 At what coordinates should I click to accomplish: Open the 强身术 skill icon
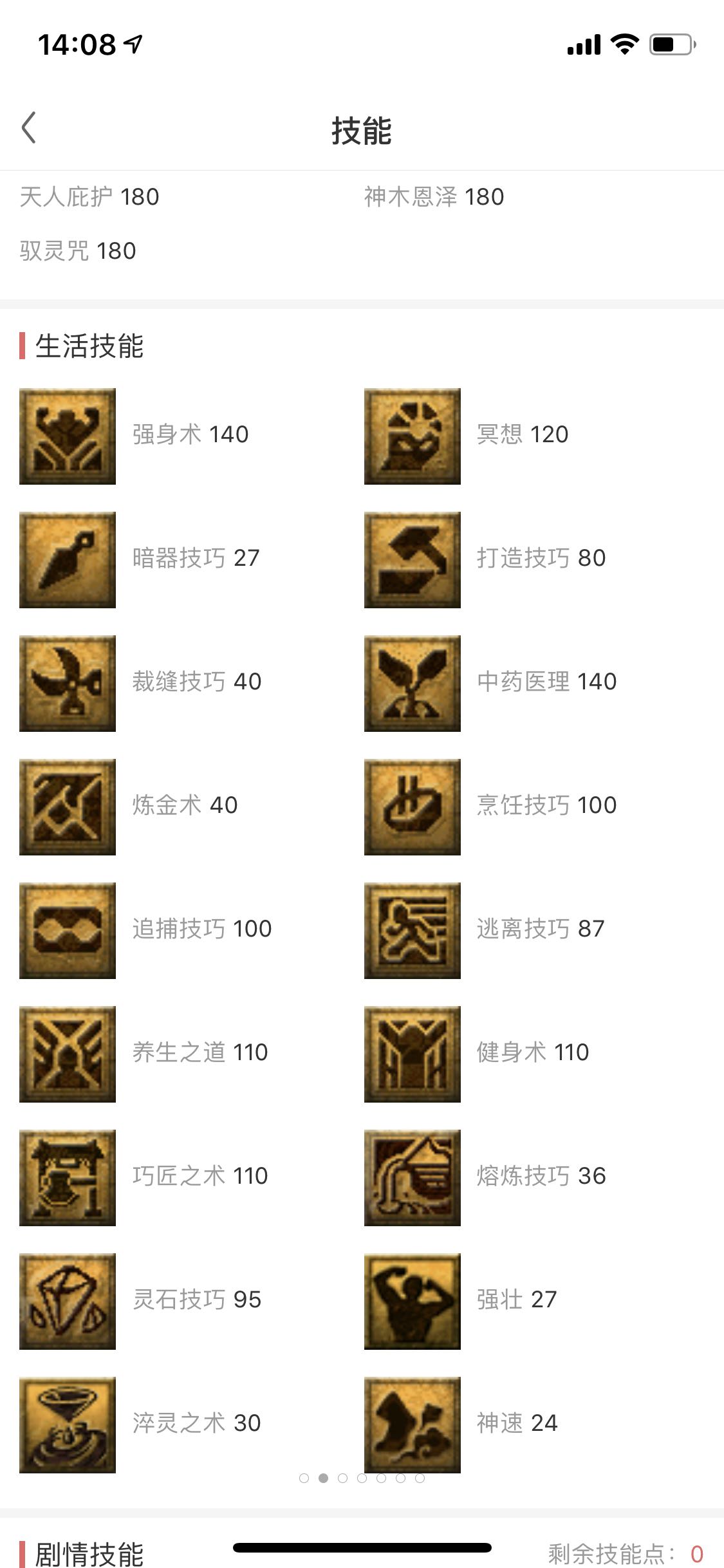pos(68,436)
